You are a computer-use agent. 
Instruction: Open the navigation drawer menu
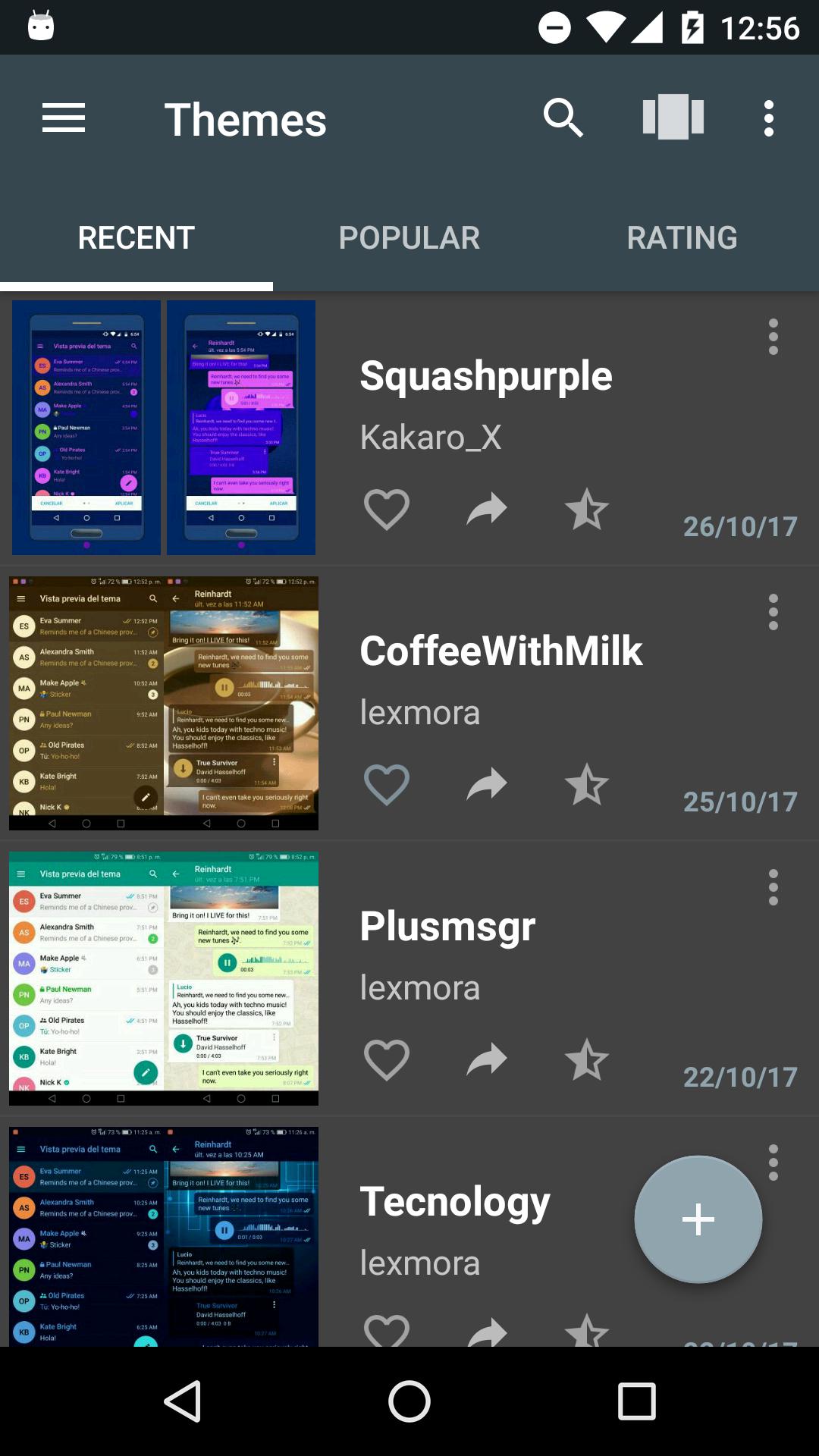(64, 118)
